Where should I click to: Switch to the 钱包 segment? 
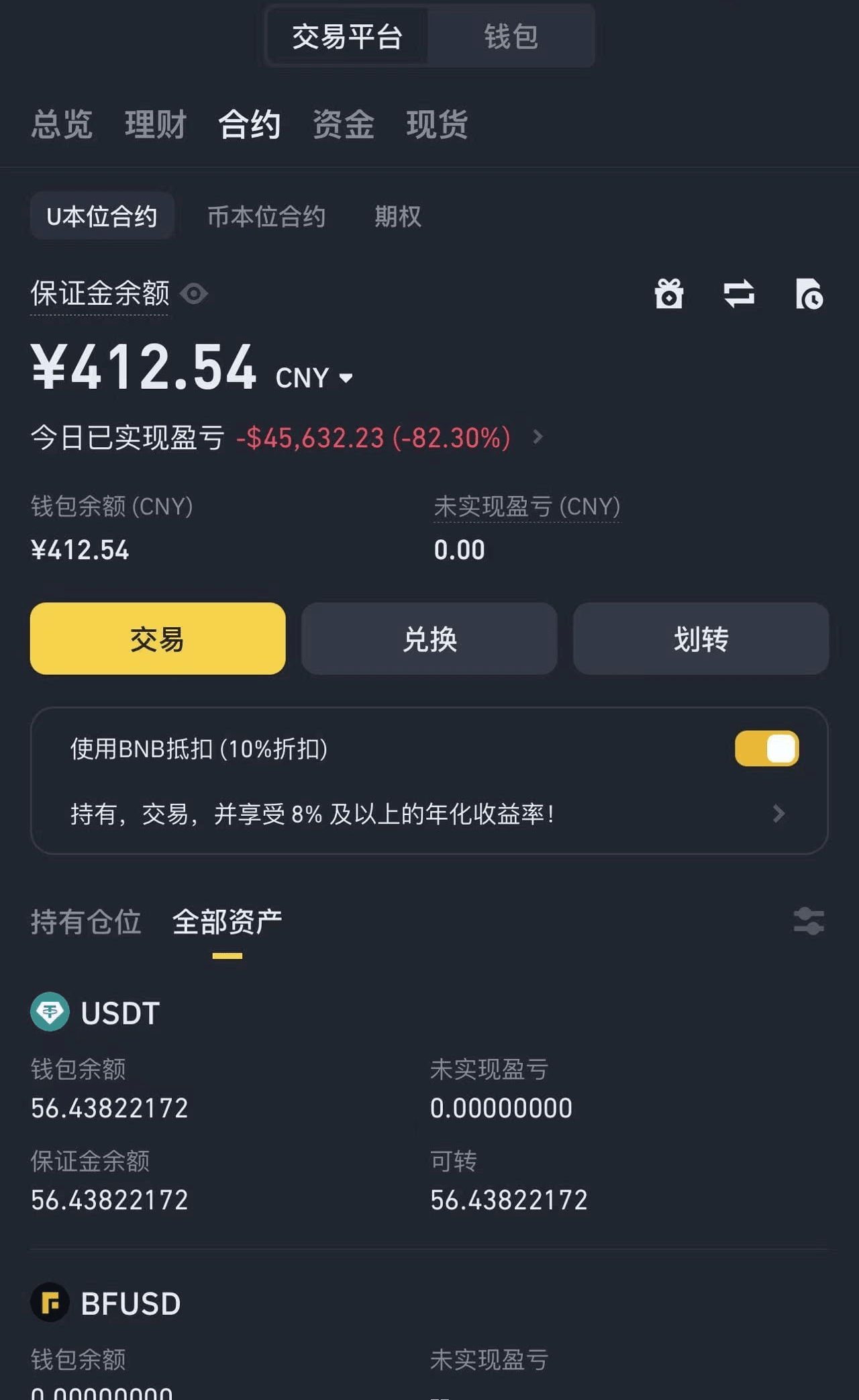pos(511,36)
